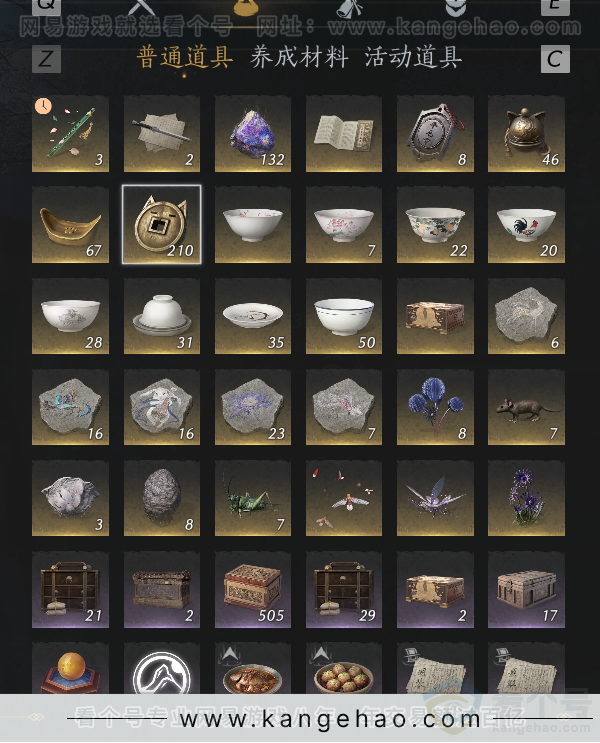600x743 pixels.
Task: Switch to the 养成材料 tab
Action: pos(299,57)
